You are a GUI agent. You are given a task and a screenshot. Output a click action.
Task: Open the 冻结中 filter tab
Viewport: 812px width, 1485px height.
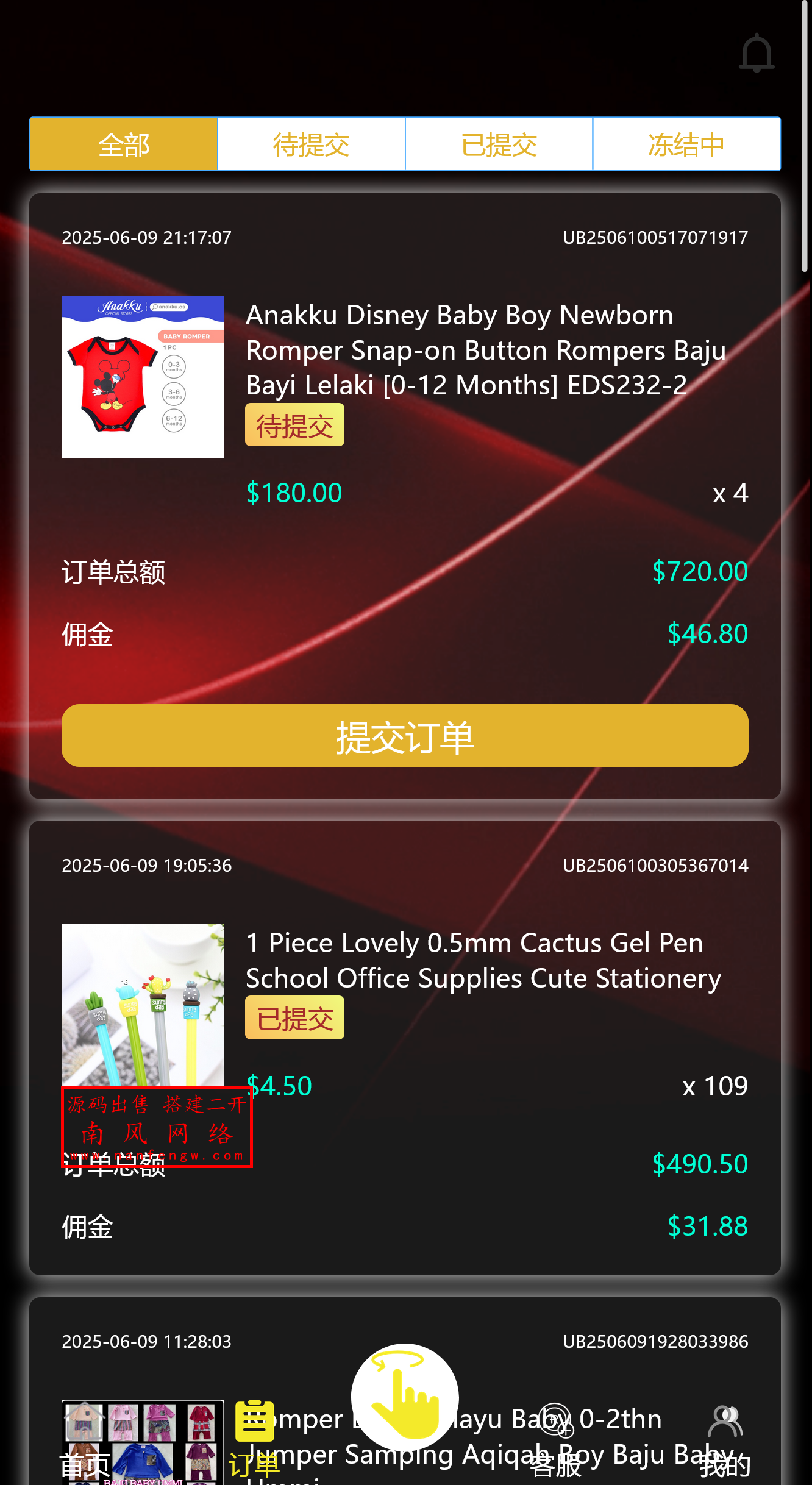[685, 144]
